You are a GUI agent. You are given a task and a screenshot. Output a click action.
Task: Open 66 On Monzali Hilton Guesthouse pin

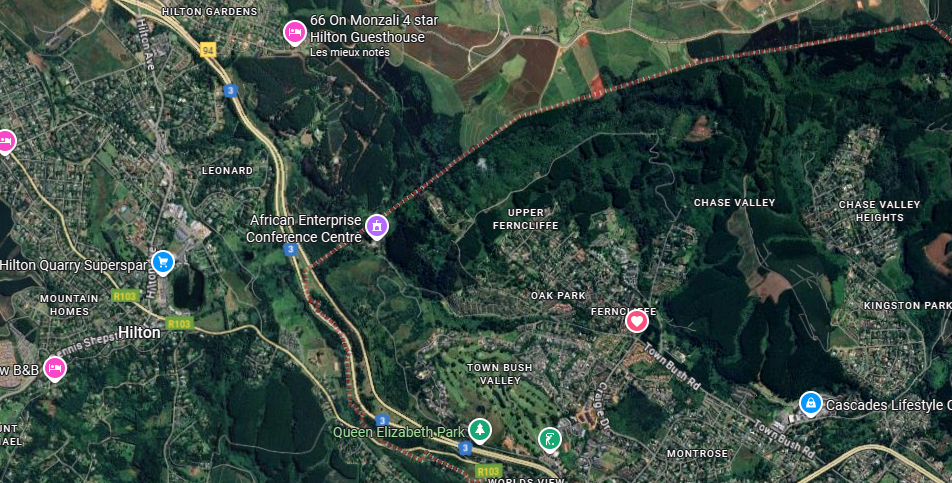[x=294, y=32]
